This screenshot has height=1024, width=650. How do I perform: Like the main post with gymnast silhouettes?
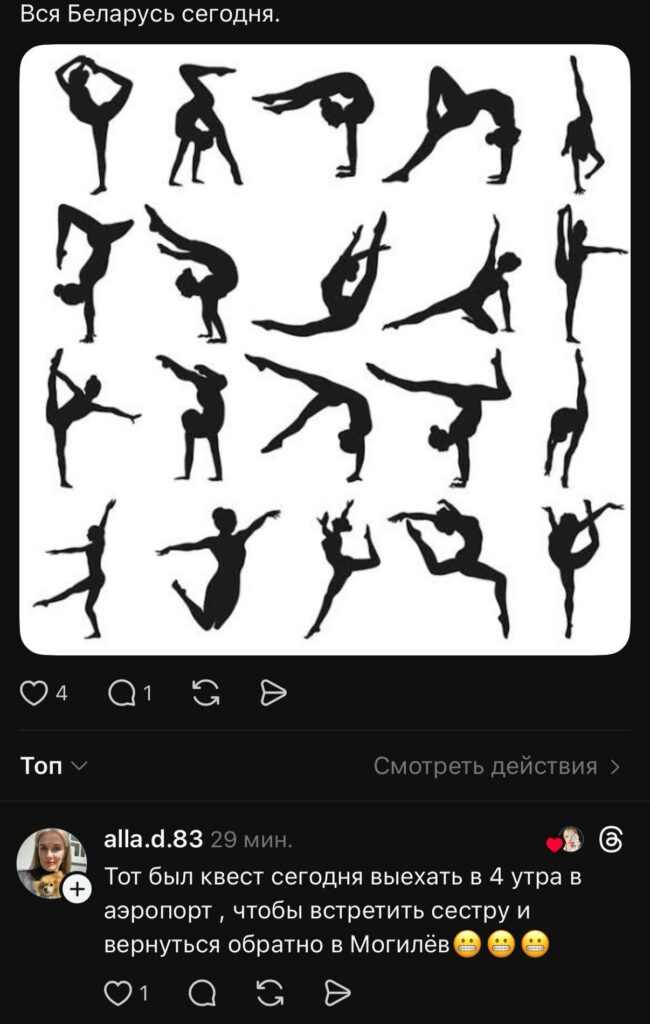[x=34, y=693]
